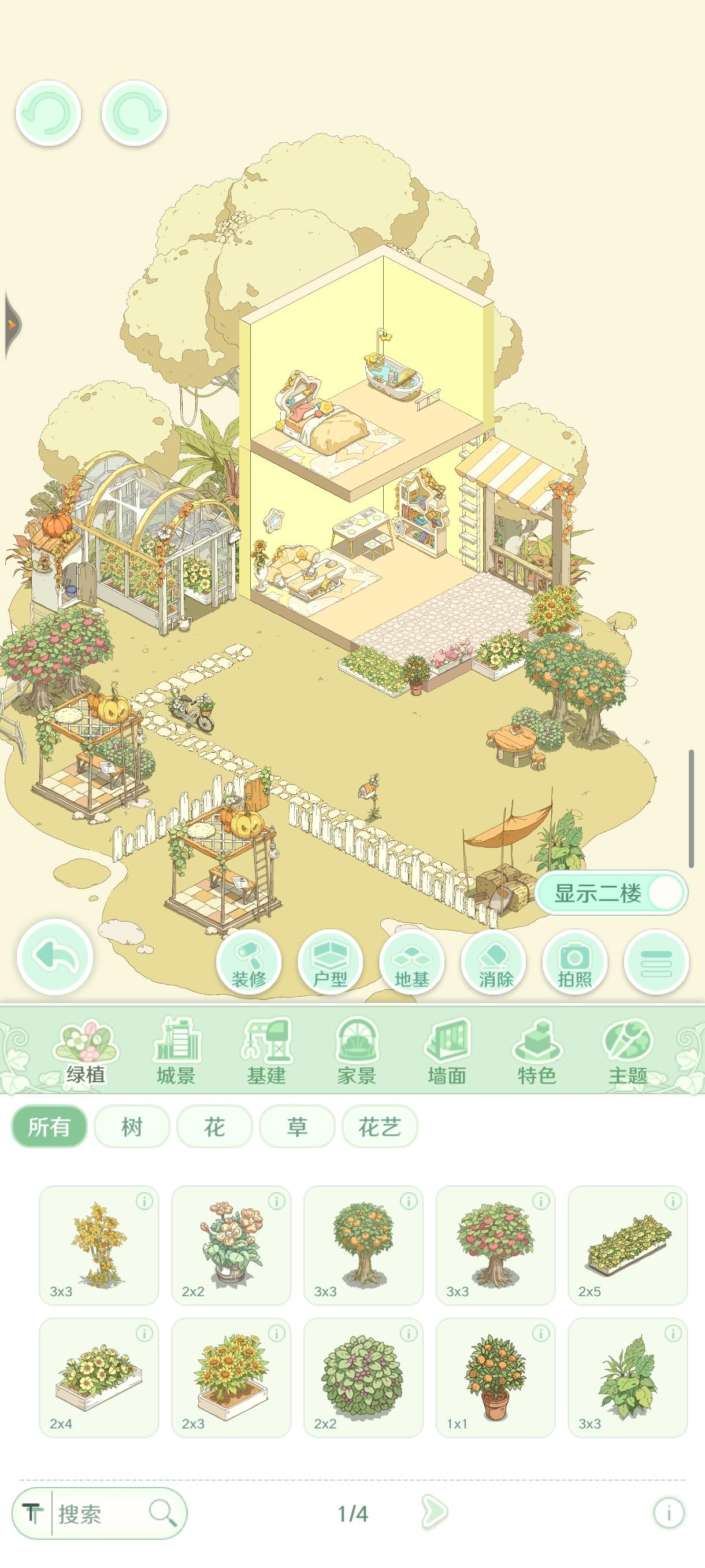Go to the next item page
Image resolution: width=705 pixels, height=1568 pixels.
(x=435, y=1512)
